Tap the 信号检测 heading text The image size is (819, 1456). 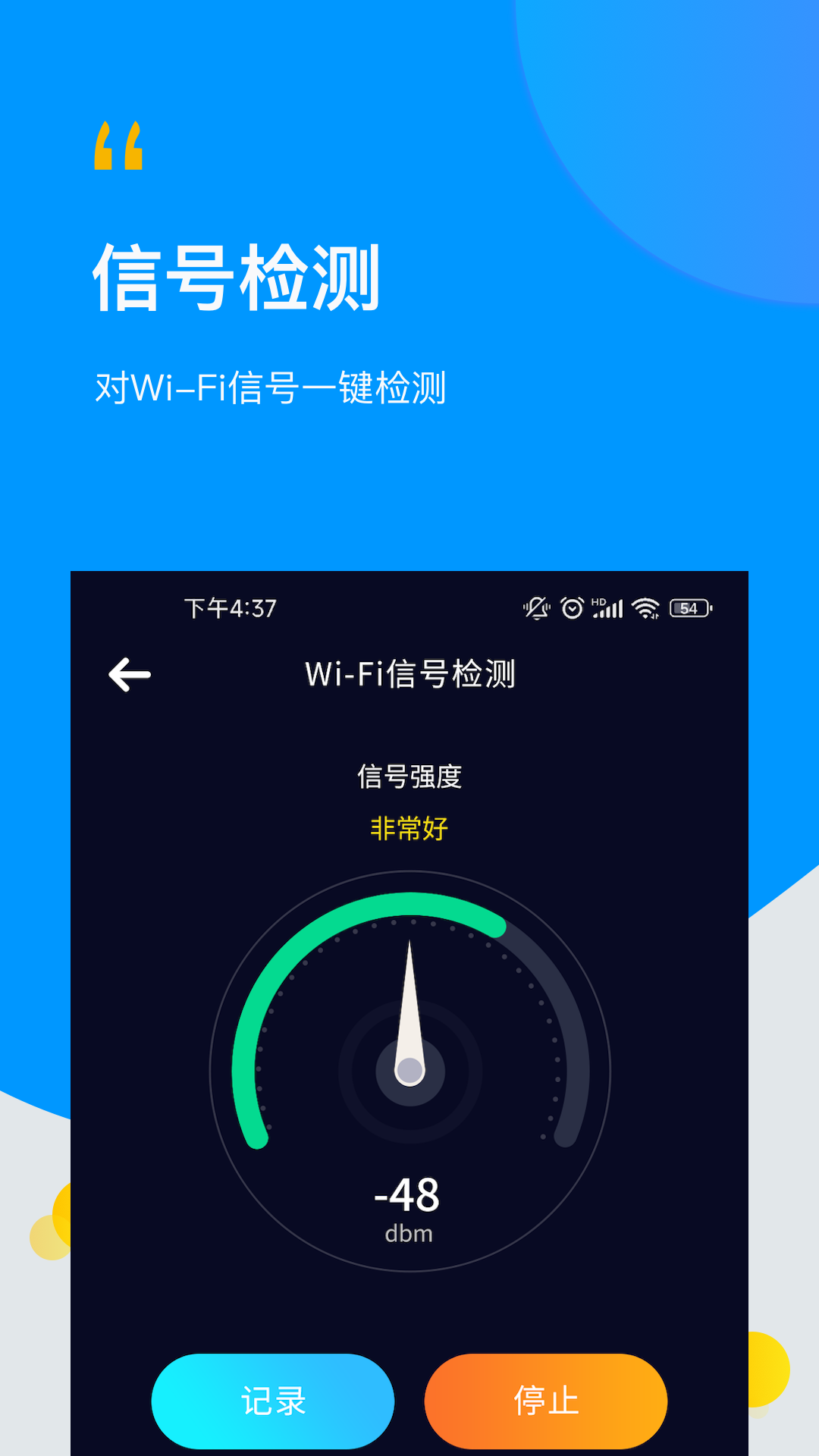click(x=240, y=273)
